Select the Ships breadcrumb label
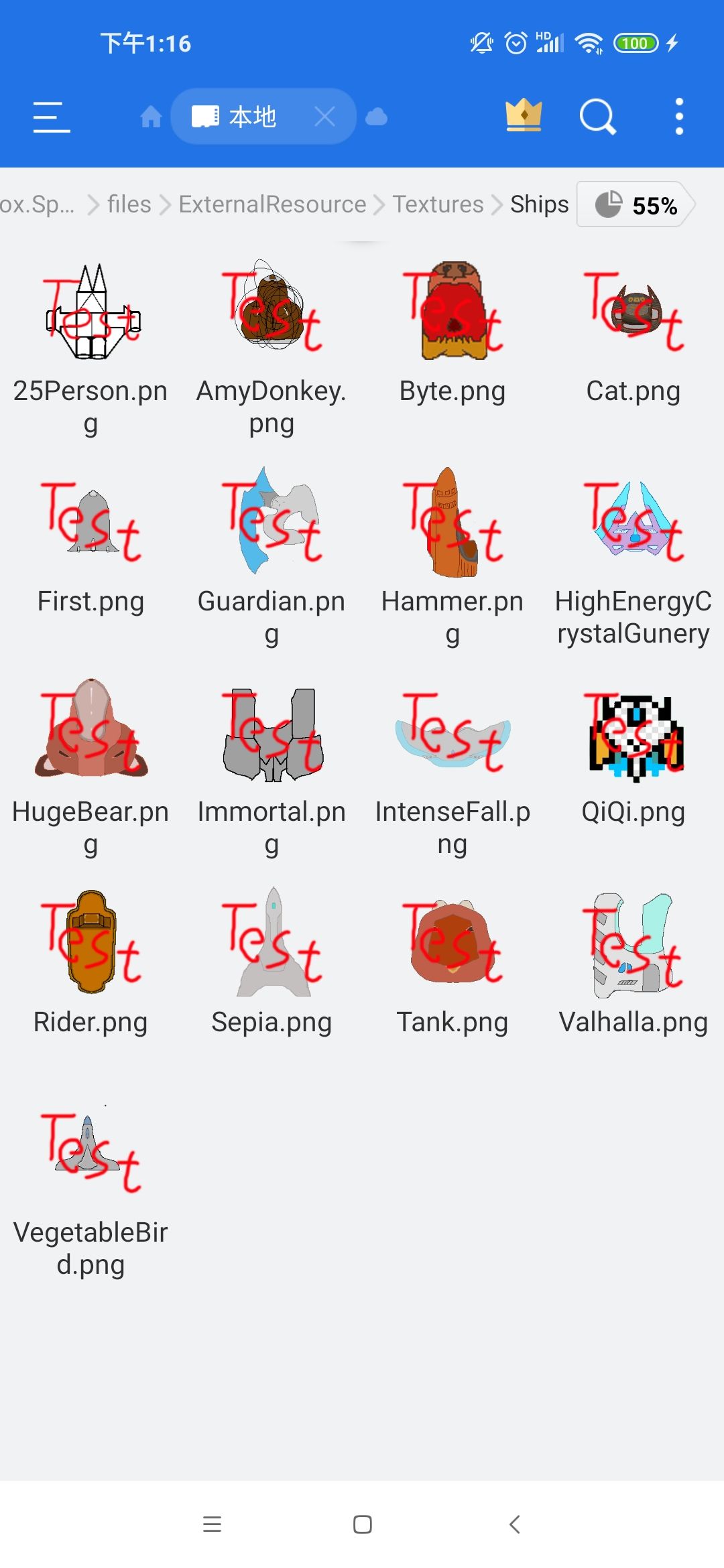The image size is (724, 1568). 539,204
